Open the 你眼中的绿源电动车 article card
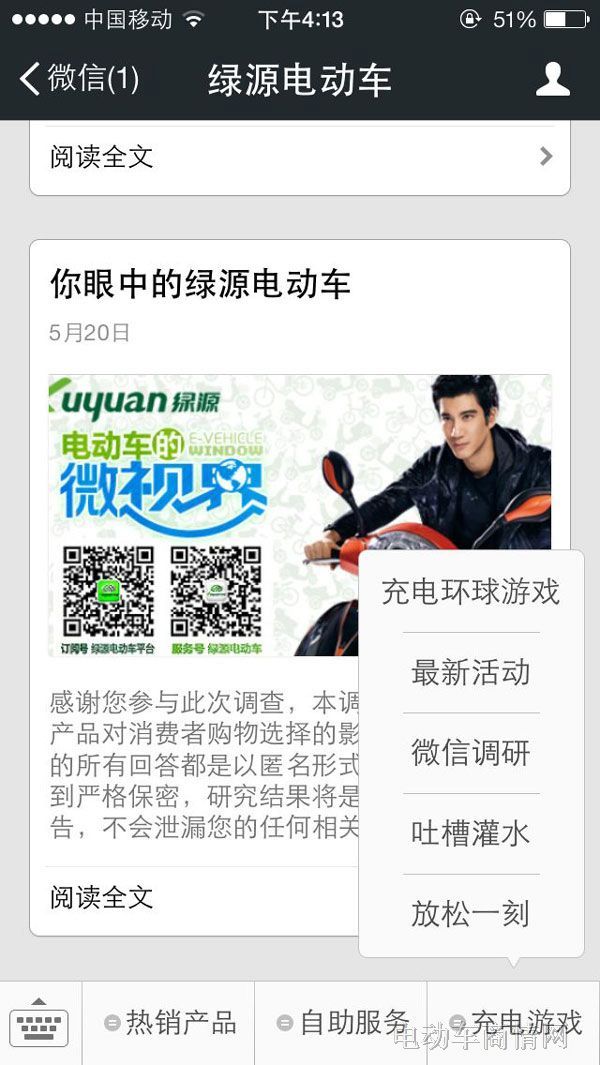Viewport: 600px width, 1065px height. coord(200,285)
